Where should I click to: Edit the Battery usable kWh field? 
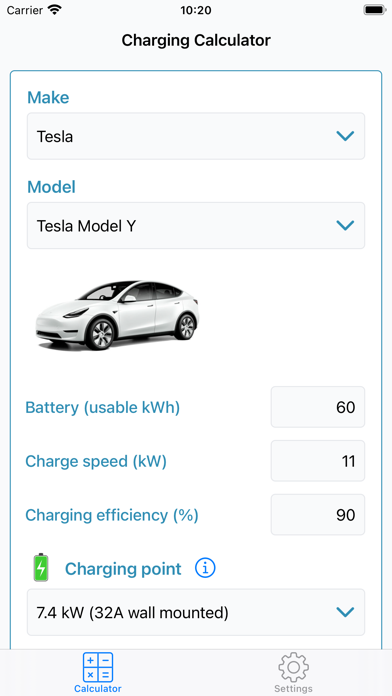[318, 407]
